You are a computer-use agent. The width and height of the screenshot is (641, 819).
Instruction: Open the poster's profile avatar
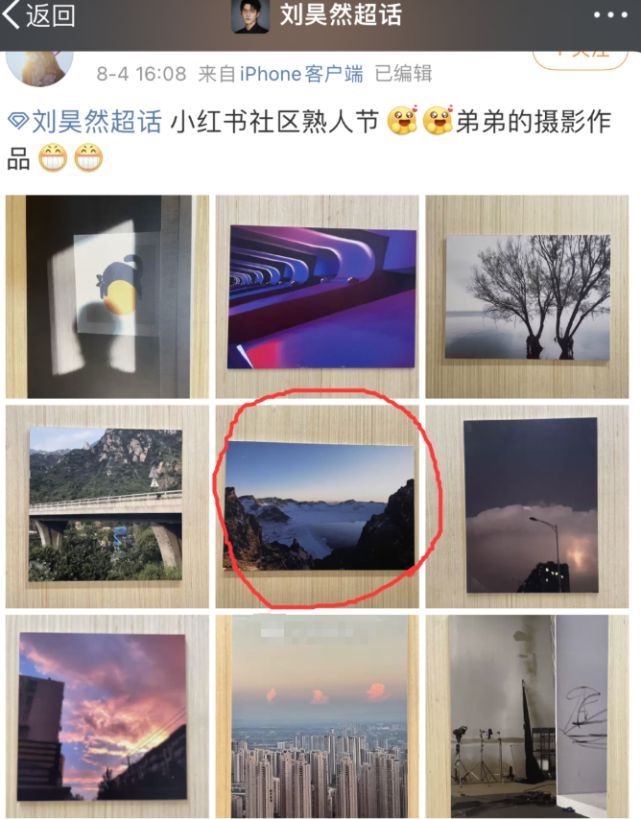tap(38, 62)
